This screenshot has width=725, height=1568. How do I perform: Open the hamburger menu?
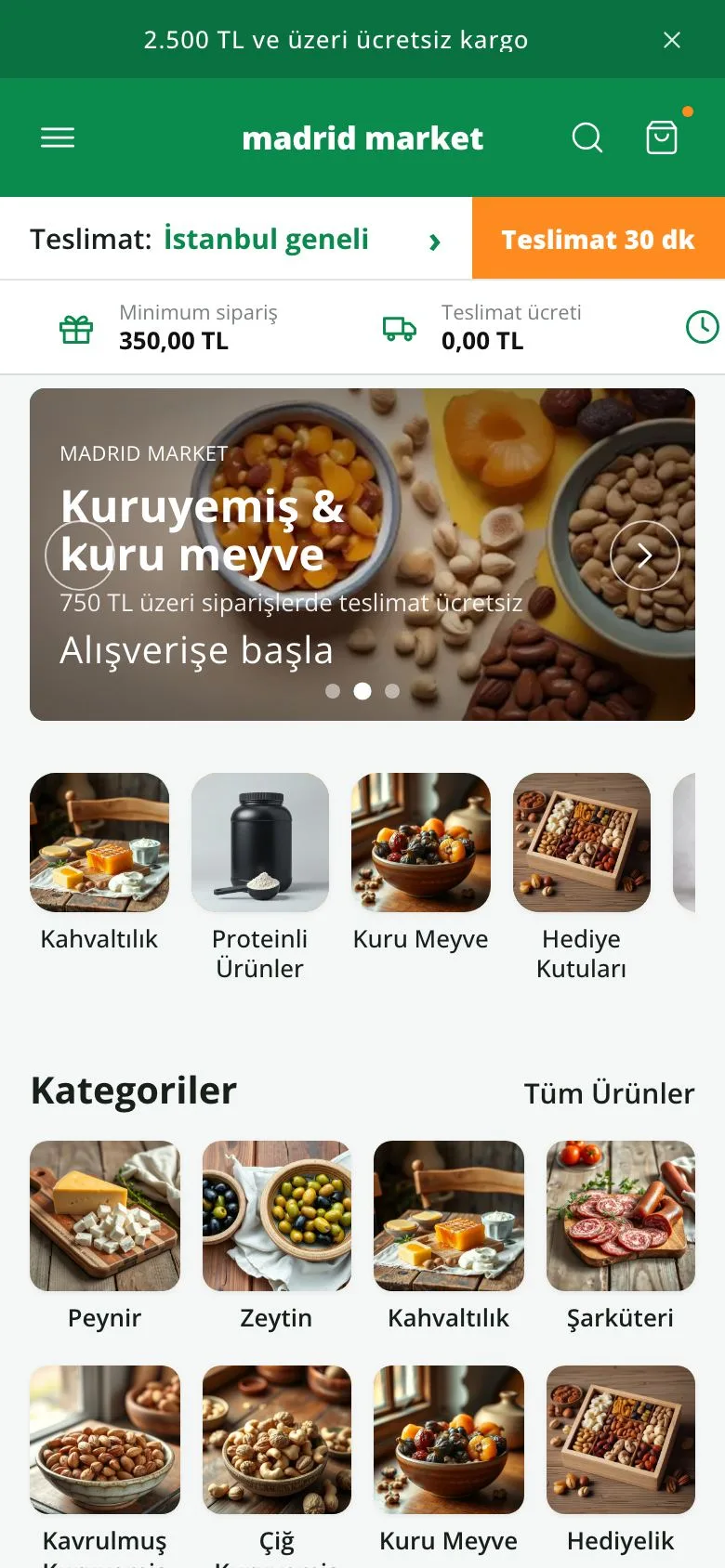pos(58,137)
